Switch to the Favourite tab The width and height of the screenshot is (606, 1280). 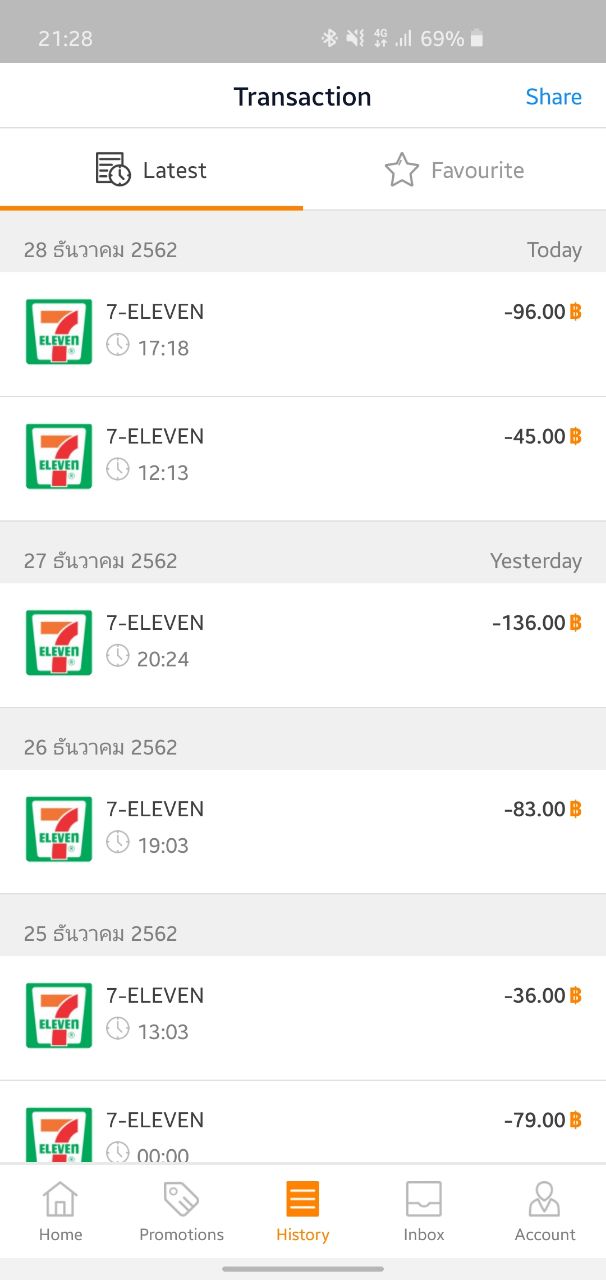pyautogui.click(x=454, y=170)
